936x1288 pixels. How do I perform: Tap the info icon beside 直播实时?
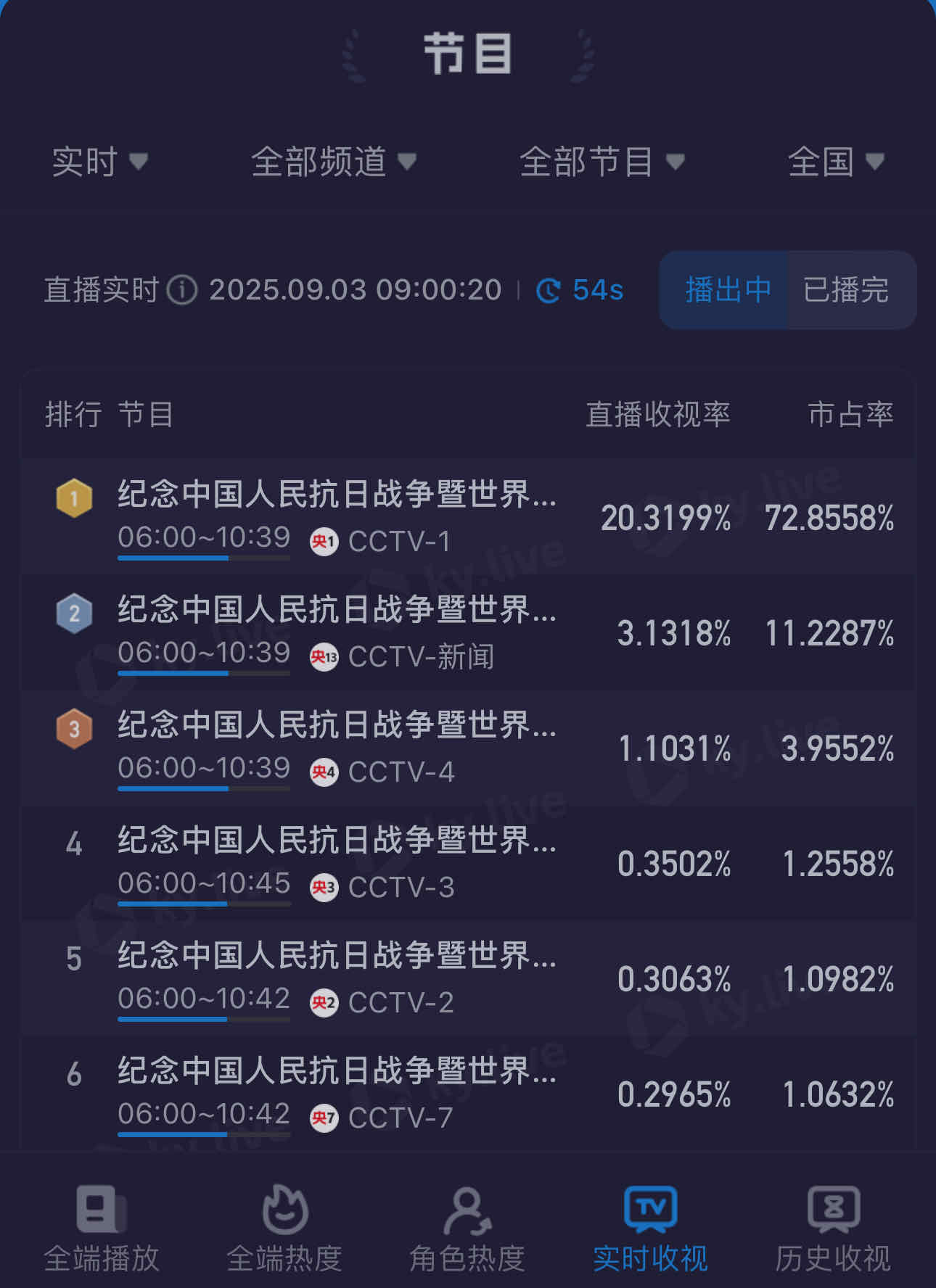pos(182,290)
